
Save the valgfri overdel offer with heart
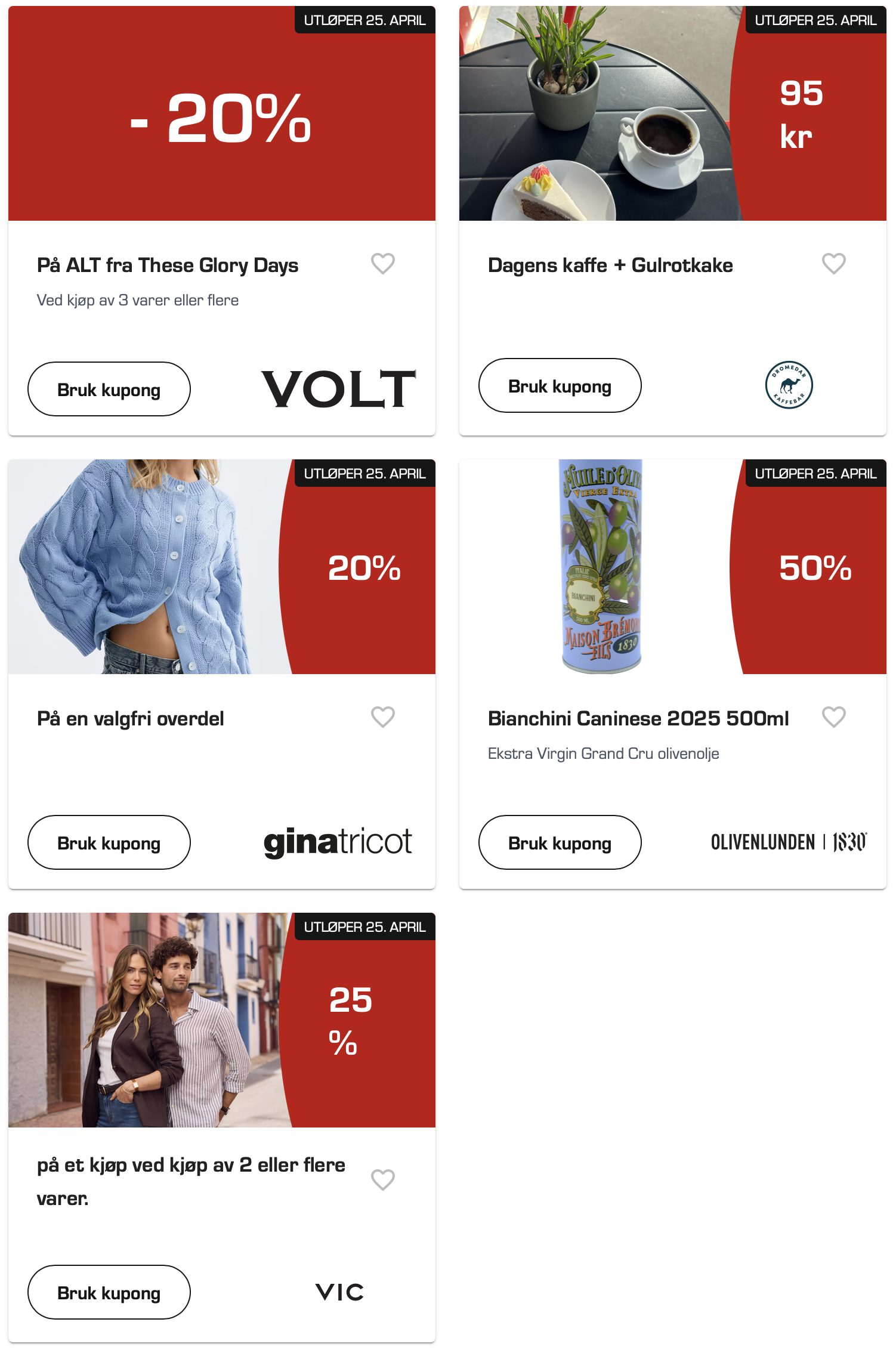pos(382,716)
